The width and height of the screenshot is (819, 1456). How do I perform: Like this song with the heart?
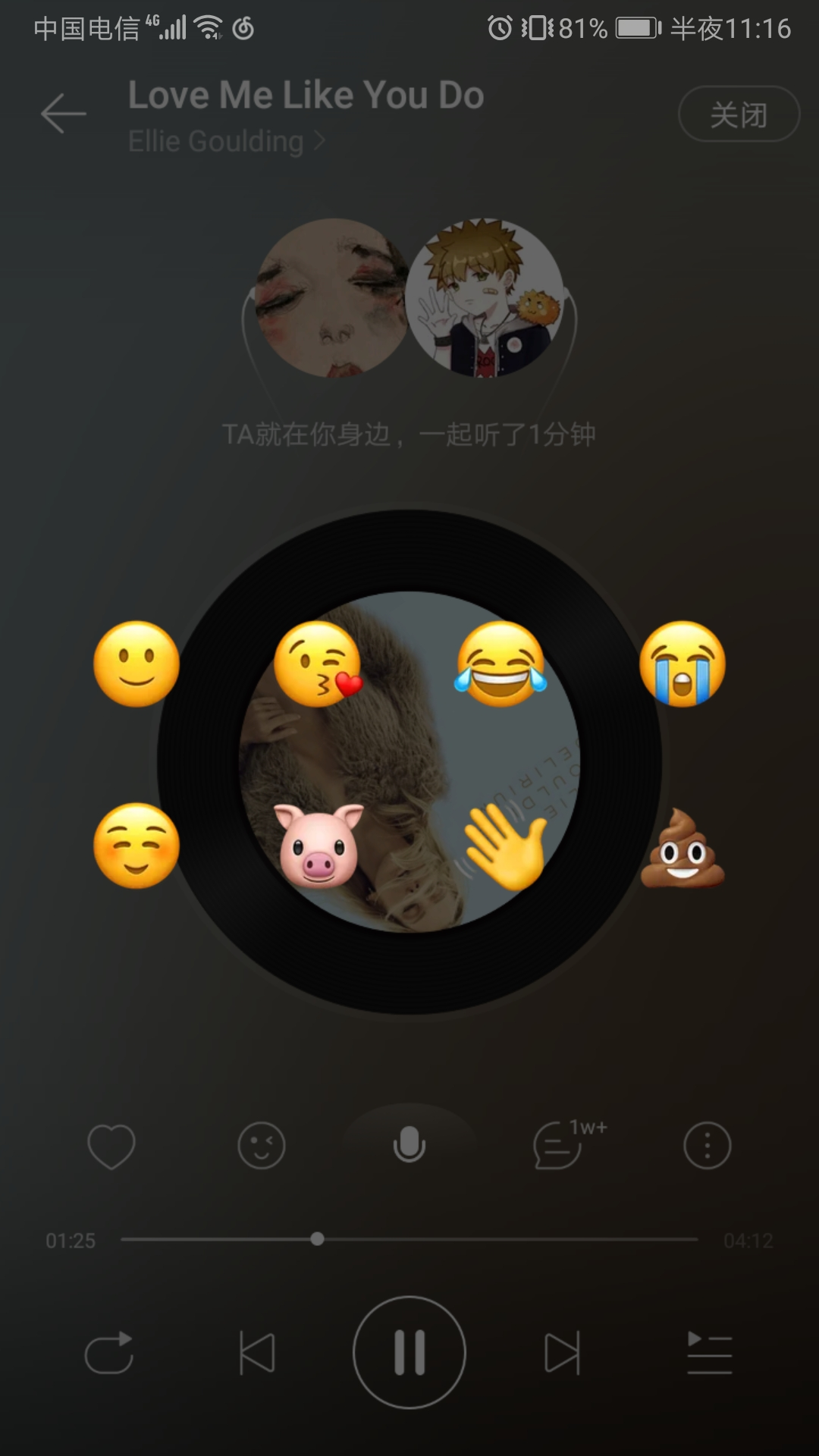tap(111, 1145)
